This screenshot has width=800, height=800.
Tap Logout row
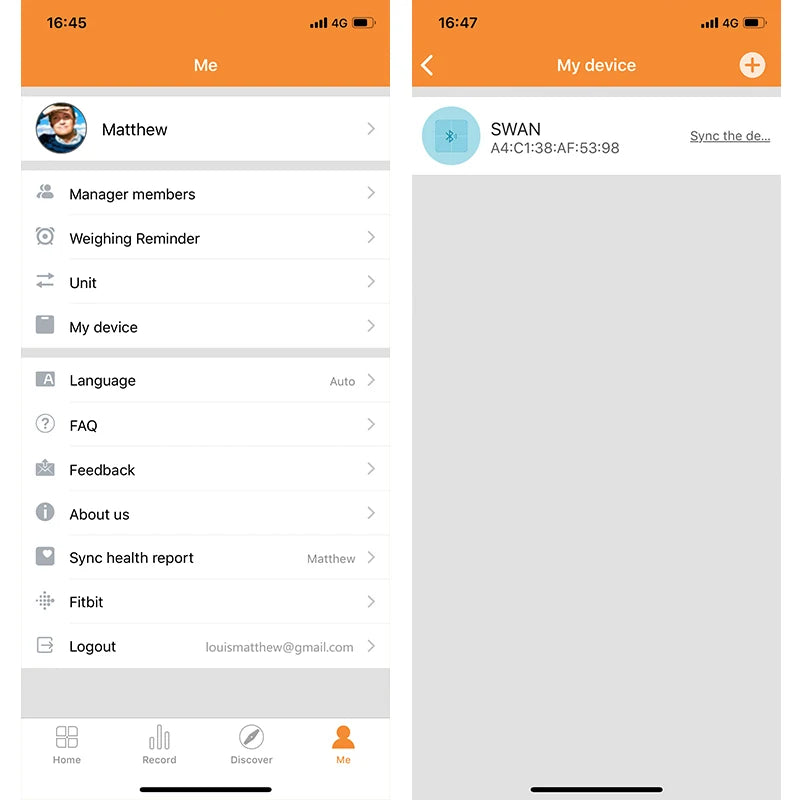[x=205, y=646]
